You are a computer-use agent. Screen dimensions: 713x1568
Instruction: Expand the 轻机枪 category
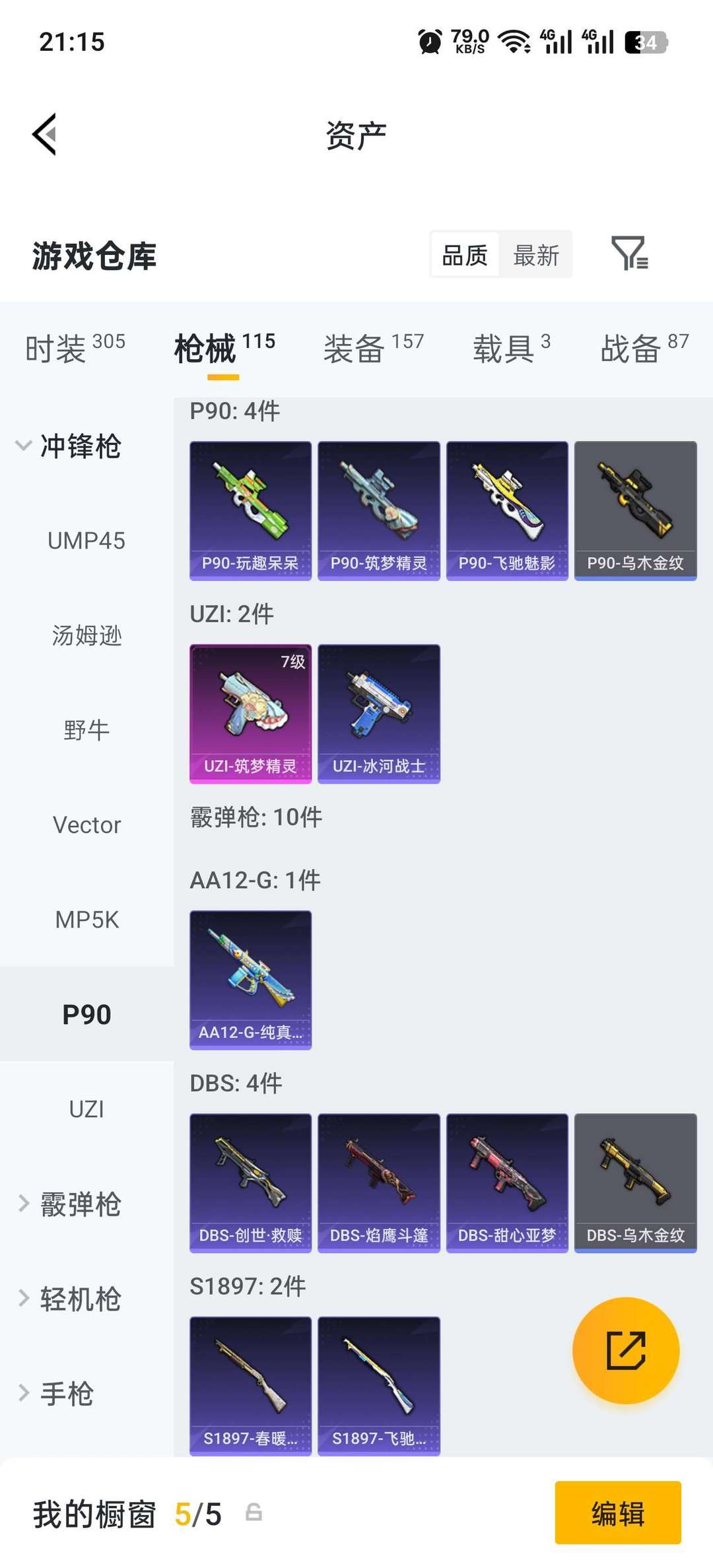click(69, 1299)
